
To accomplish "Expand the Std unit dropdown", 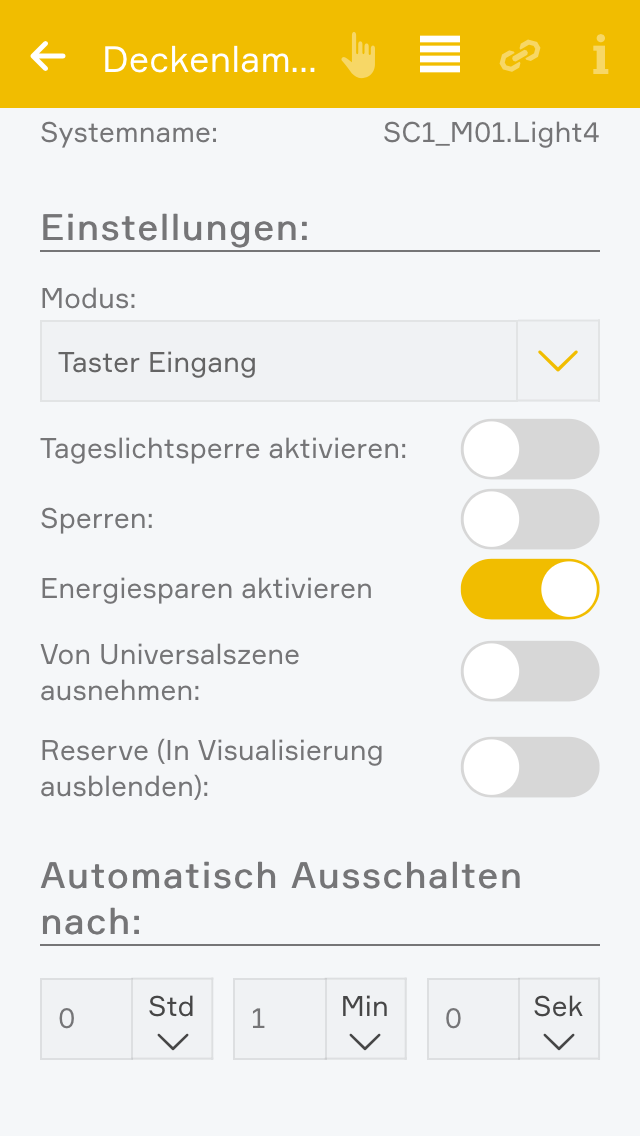I will [x=172, y=1019].
